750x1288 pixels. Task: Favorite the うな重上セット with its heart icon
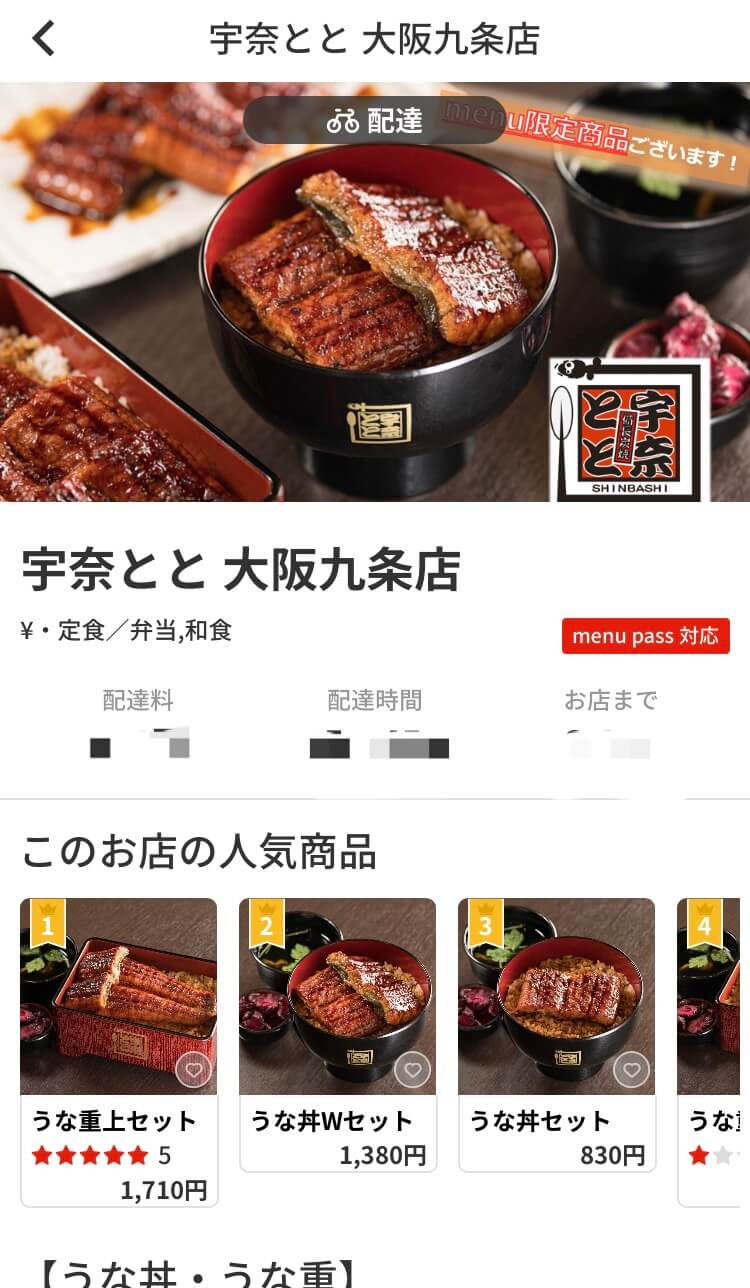click(193, 1071)
